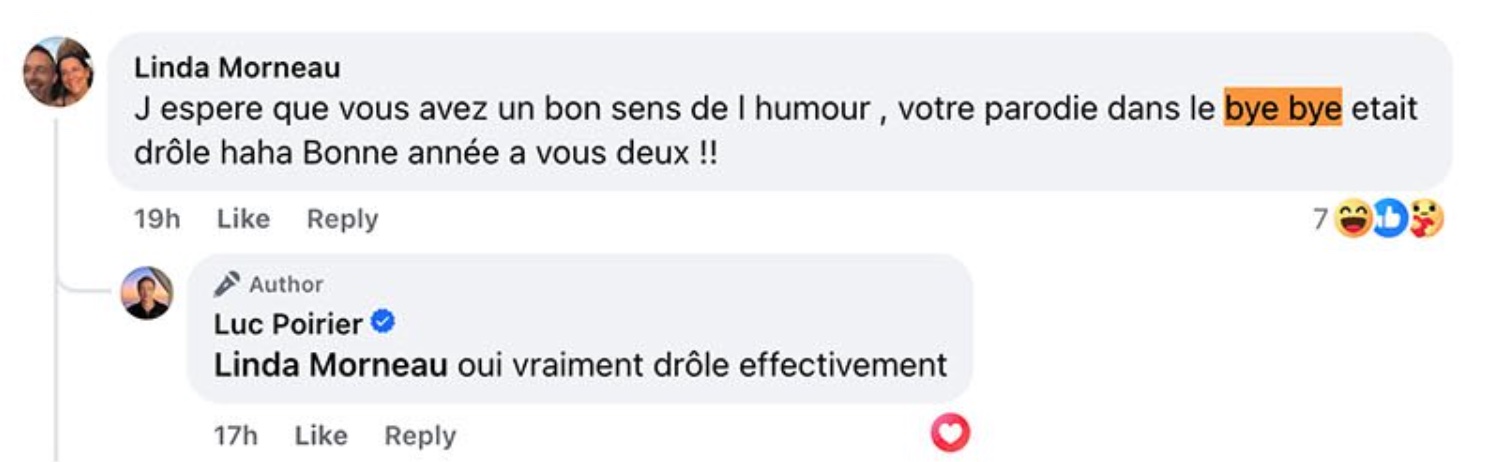Reply to Luc Poirier's comment
Image resolution: width=1500 pixels, height=462 pixels.
pos(420,436)
